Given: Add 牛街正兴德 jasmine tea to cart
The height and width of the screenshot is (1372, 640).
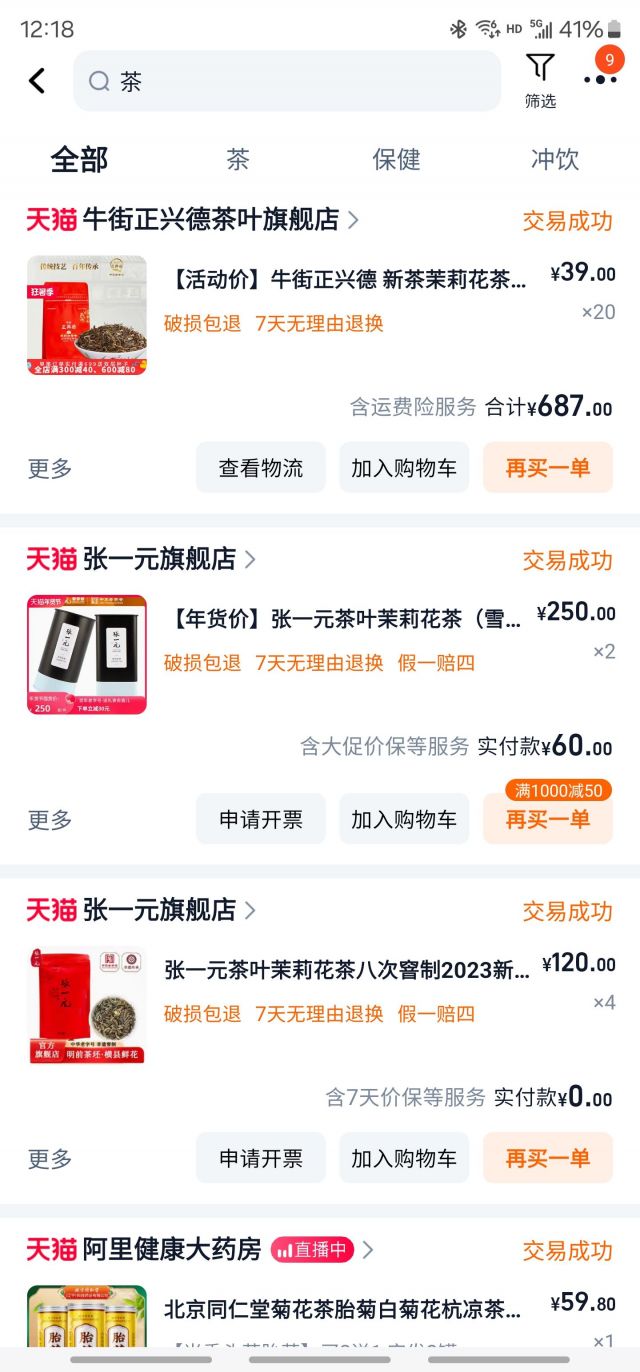Looking at the screenshot, I should [x=404, y=468].
